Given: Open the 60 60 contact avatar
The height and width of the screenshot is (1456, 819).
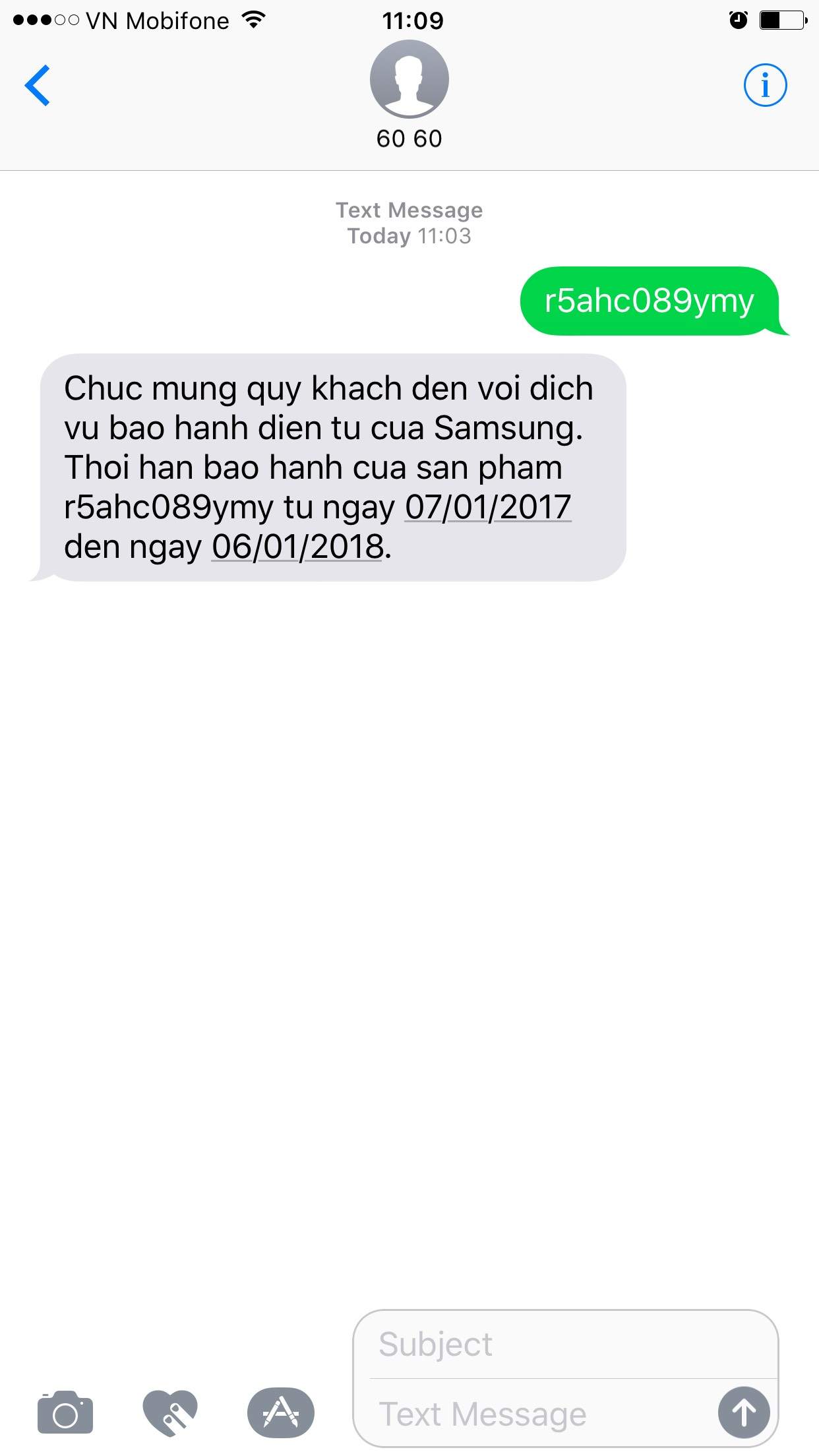Looking at the screenshot, I should coord(409,79).
